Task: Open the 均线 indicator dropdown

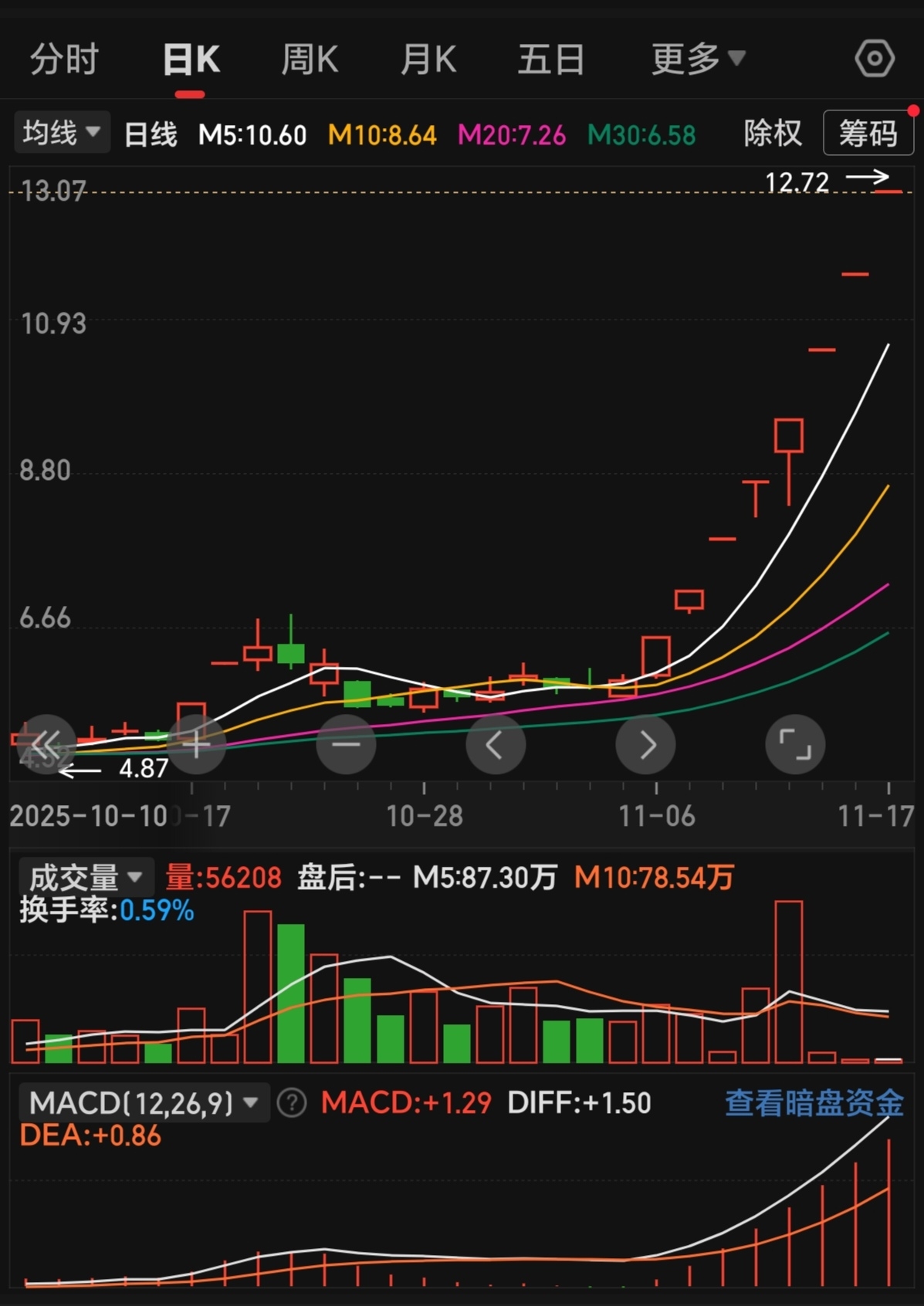Action: 62,133
